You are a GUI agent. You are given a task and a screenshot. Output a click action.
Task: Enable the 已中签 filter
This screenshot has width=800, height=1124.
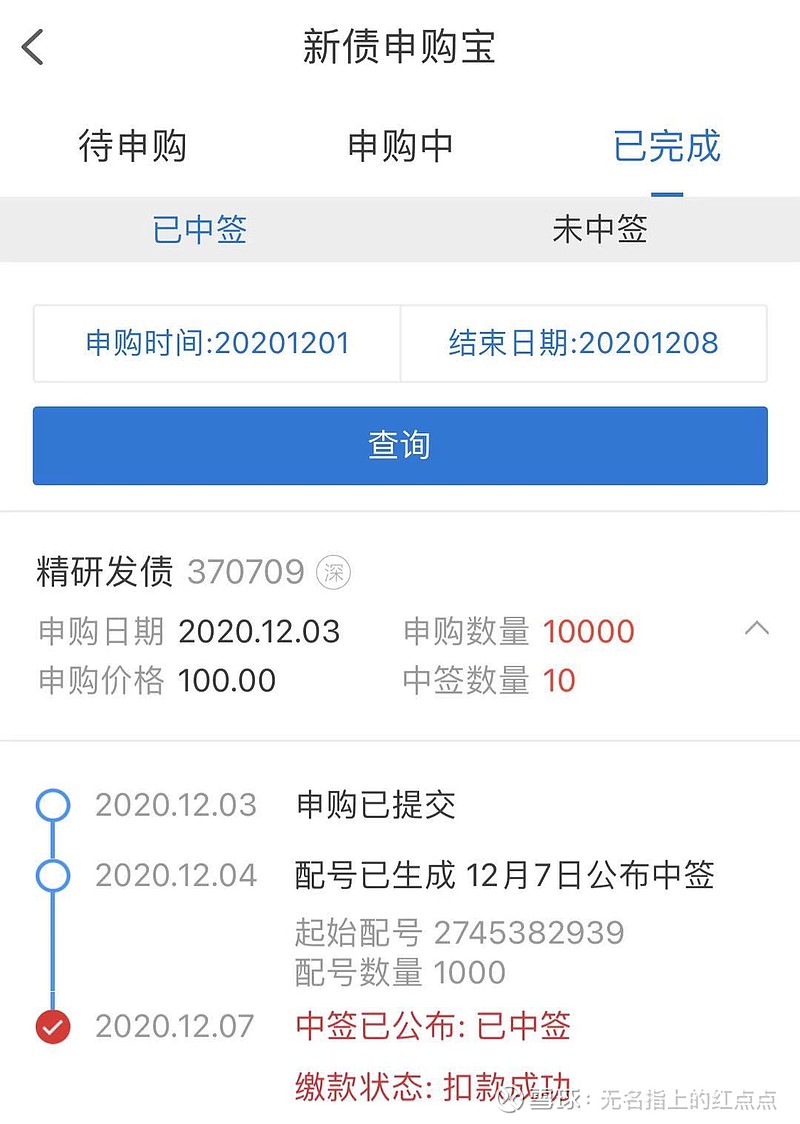(x=200, y=230)
